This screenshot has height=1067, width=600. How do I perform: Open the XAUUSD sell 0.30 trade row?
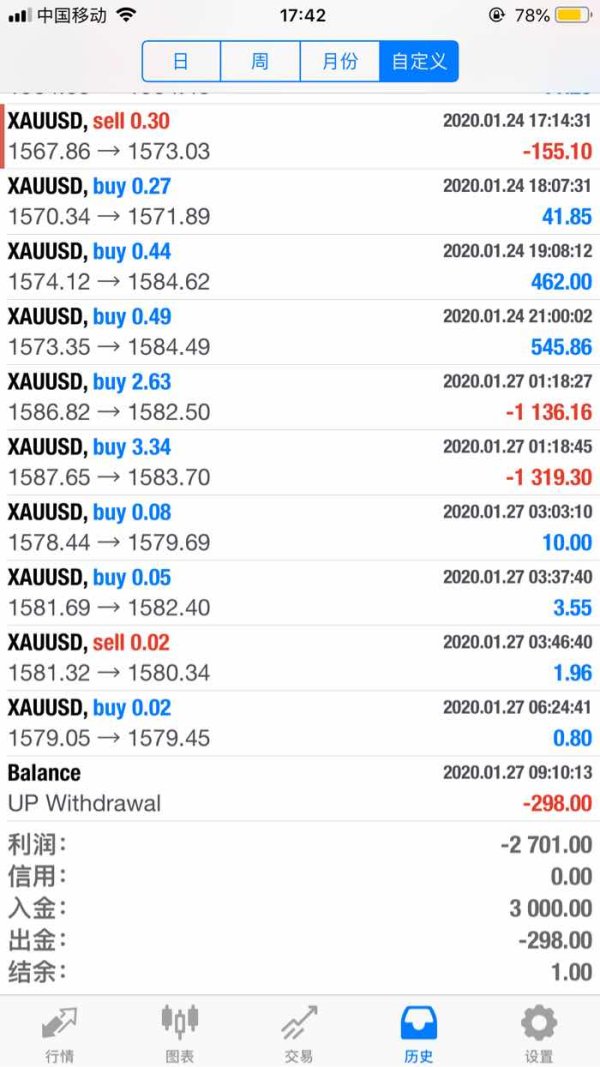click(300, 136)
